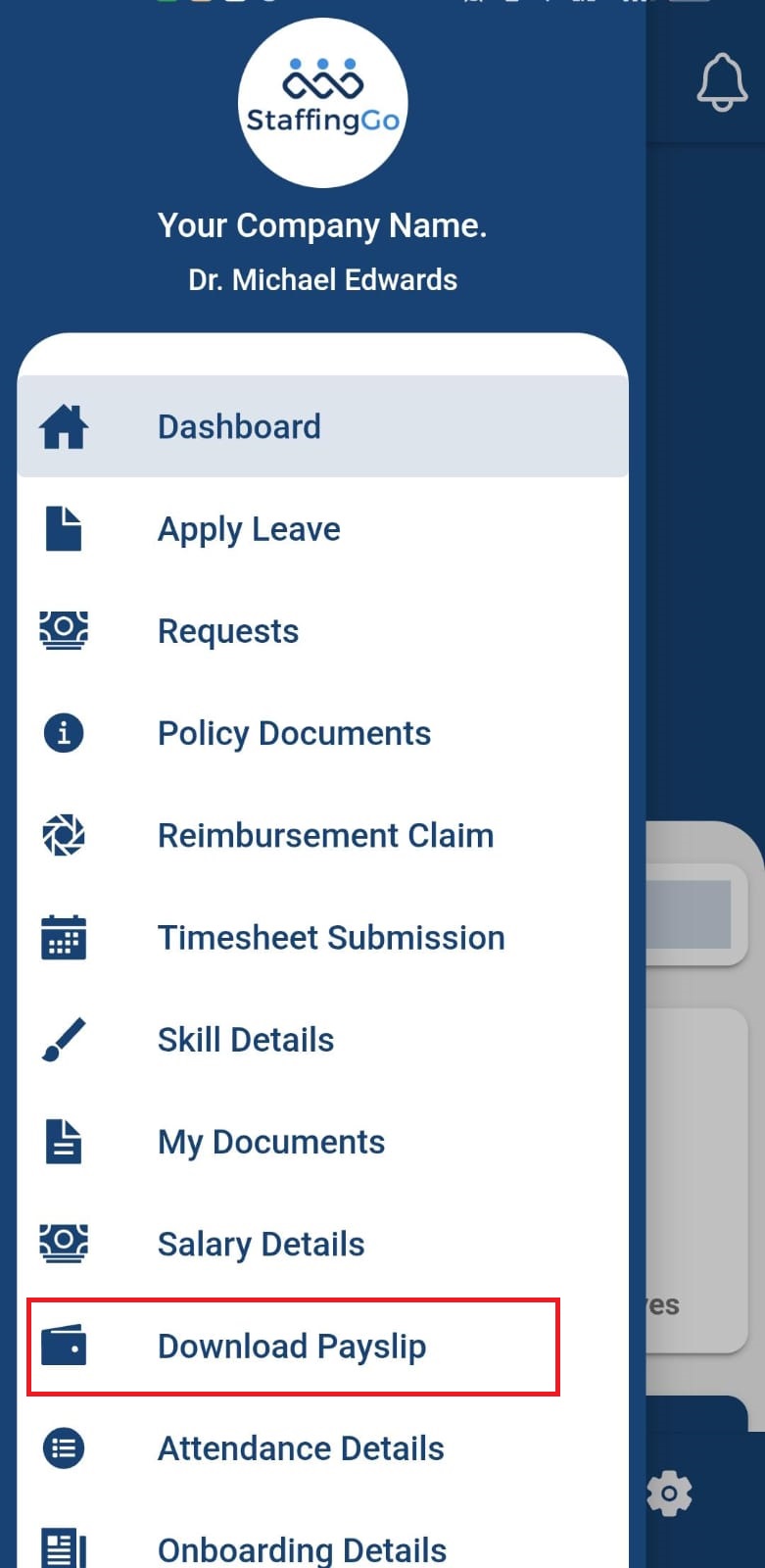The width and height of the screenshot is (765, 1568).
Task: Tap the settings gear icon
Action: 670,1494
